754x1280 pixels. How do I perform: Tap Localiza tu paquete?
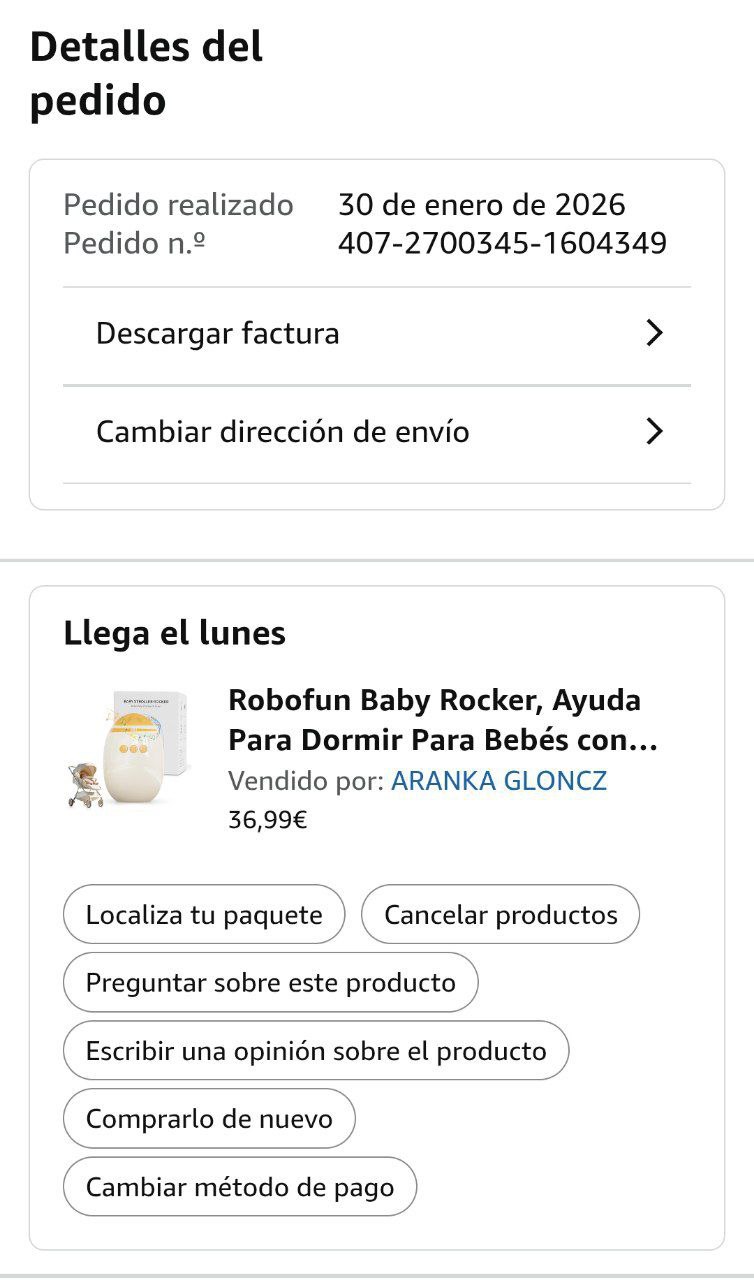point(204,915)
